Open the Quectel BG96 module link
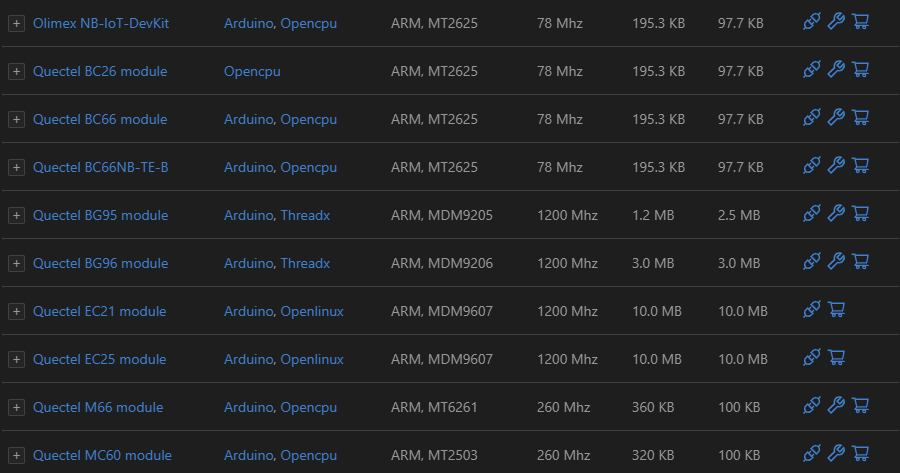This screenshot has height=473, width=900. pyautogui.click(x=100, y=263)
